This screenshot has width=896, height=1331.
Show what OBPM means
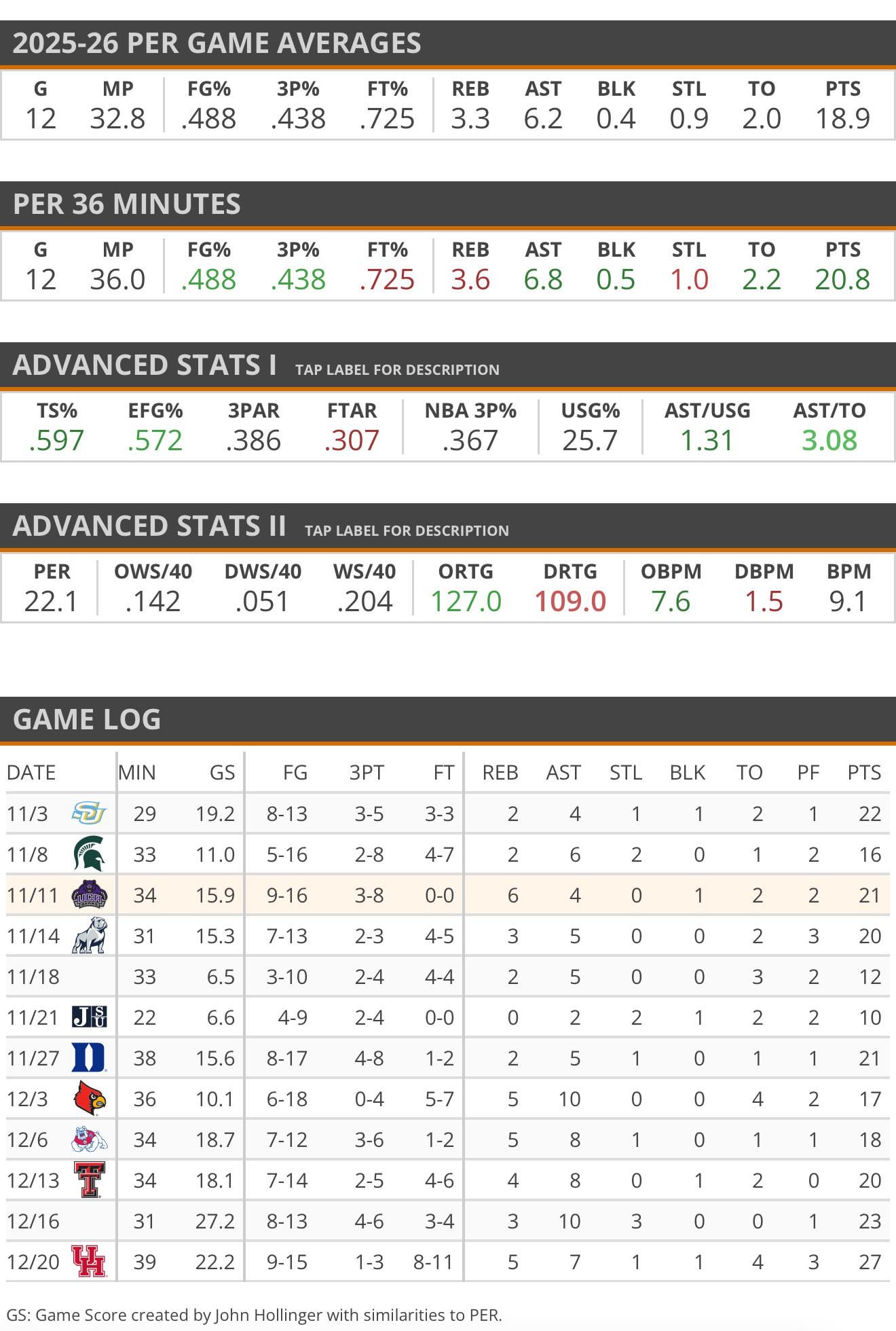click(x=671, y=572)
